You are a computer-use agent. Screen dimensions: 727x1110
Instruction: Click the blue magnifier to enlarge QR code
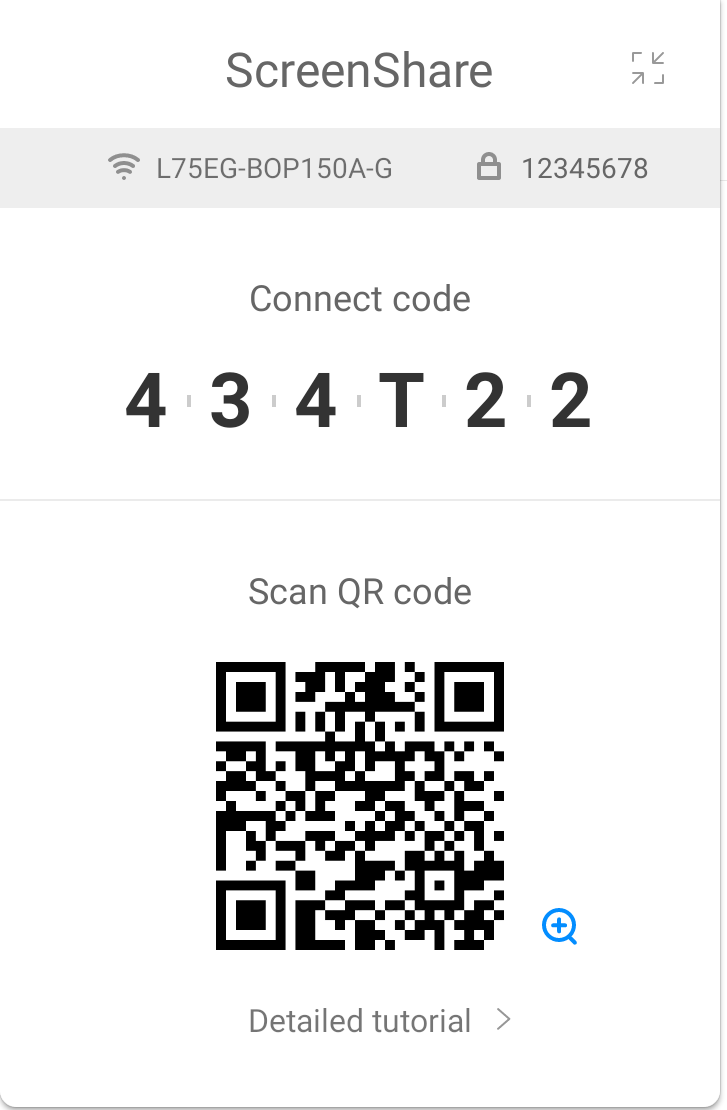click(x=559, y=926)
